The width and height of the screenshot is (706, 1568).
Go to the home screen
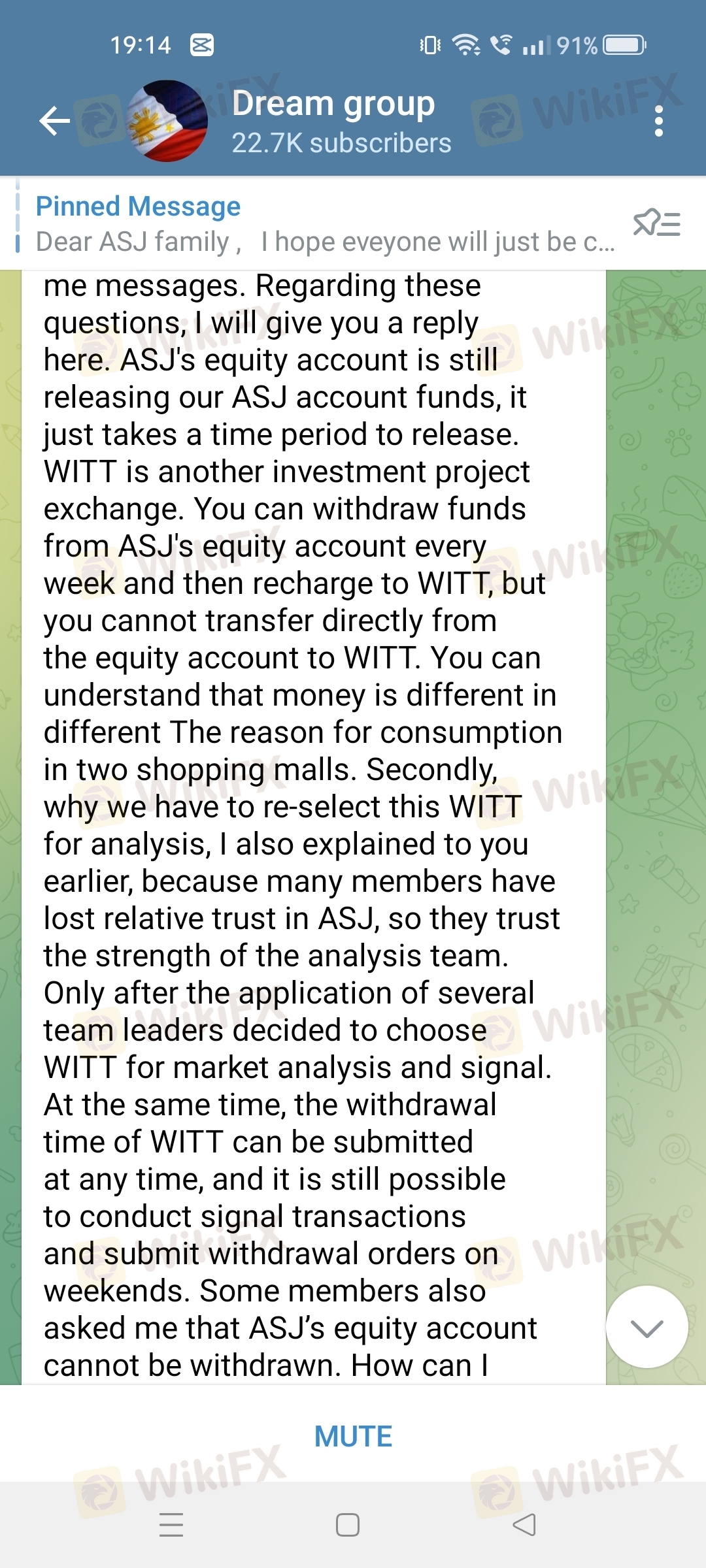[347, 1525]
